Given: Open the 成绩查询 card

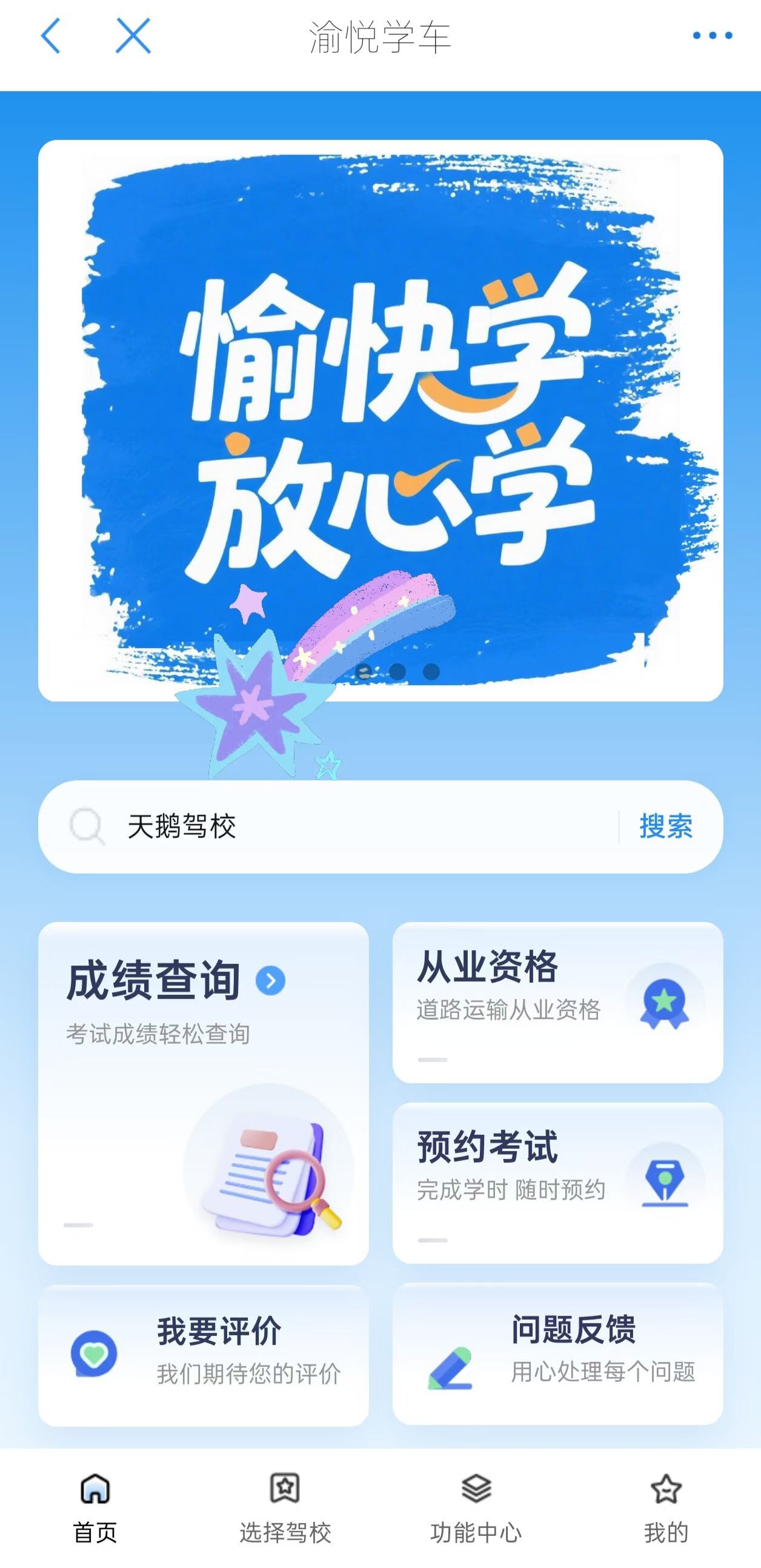Looking at the screenshot, I should click(204, 1092).
